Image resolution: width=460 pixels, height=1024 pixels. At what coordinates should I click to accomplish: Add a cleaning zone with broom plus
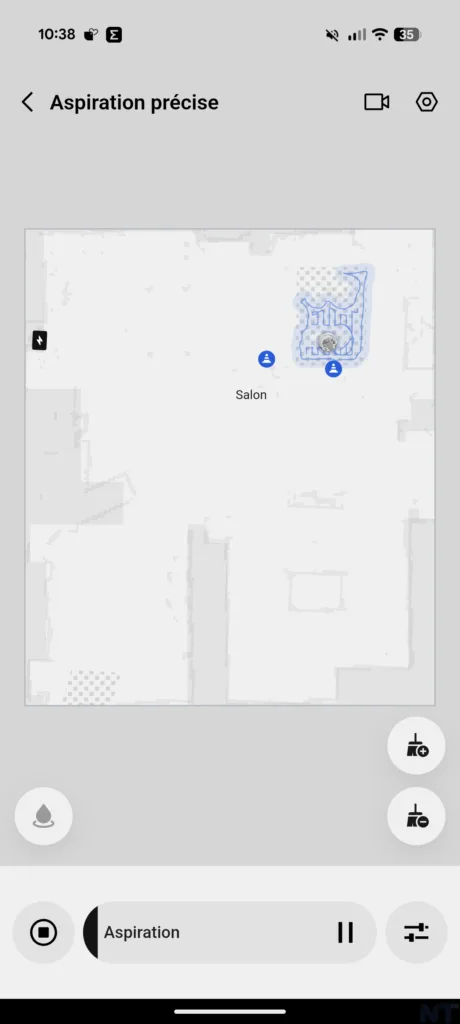point(416,745)
